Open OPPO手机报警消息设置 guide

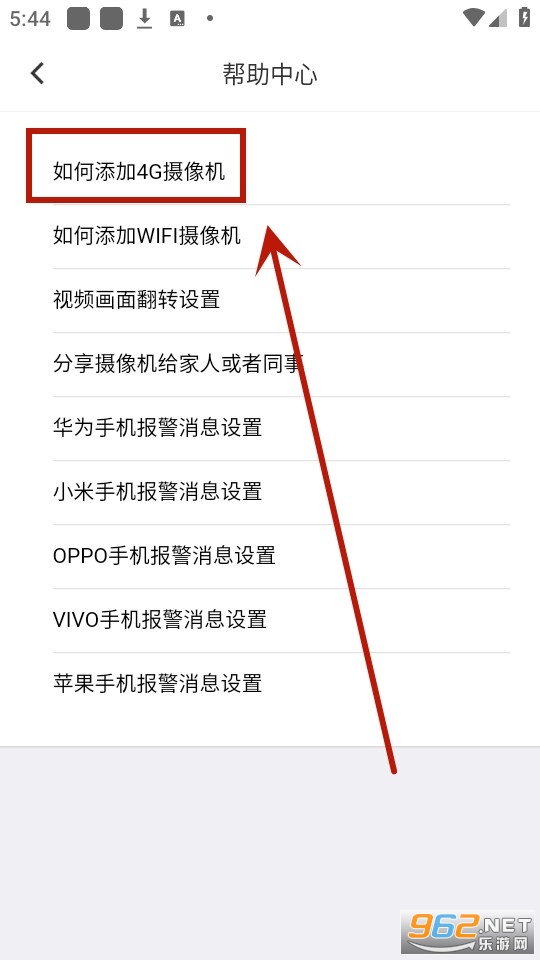click(x=270, y=557)
